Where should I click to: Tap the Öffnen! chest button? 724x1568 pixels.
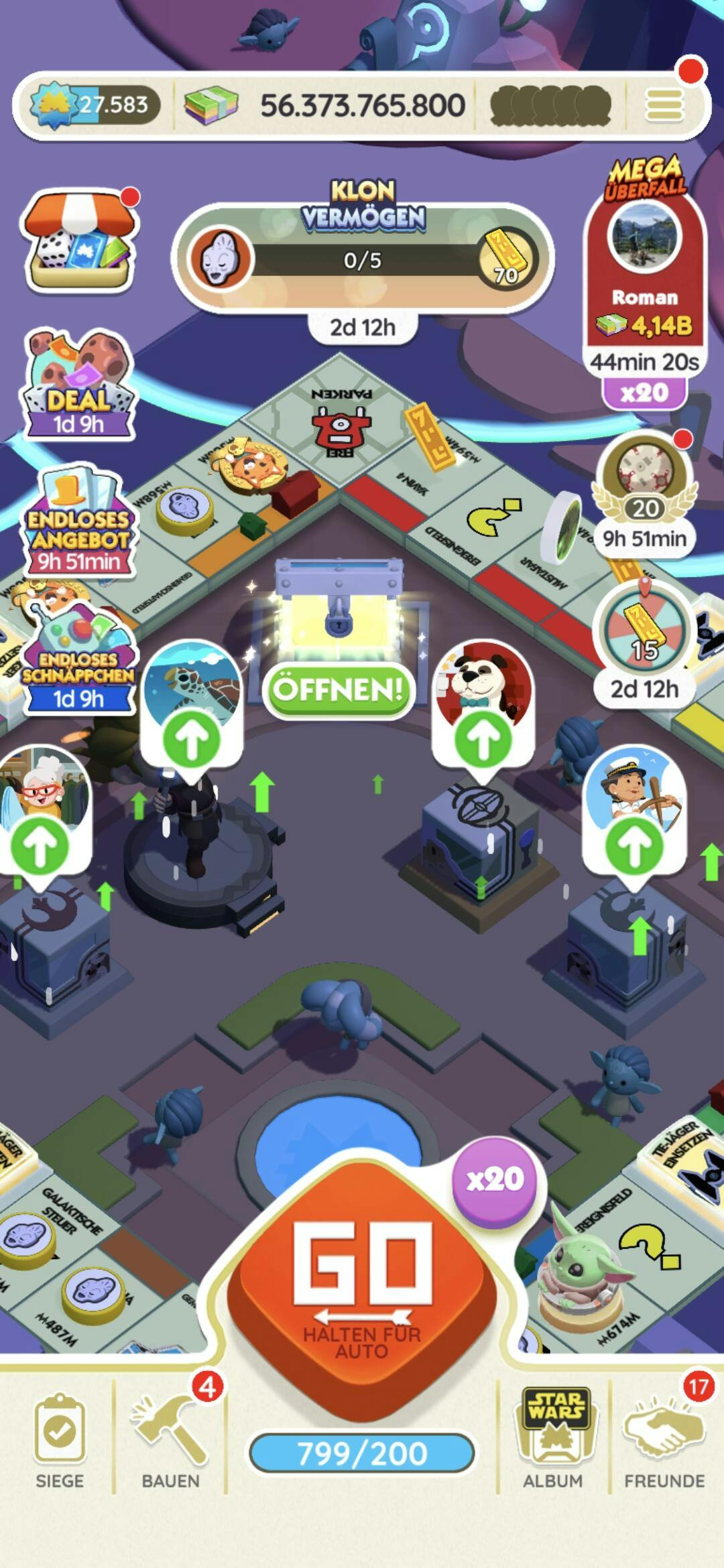point(339,690)
